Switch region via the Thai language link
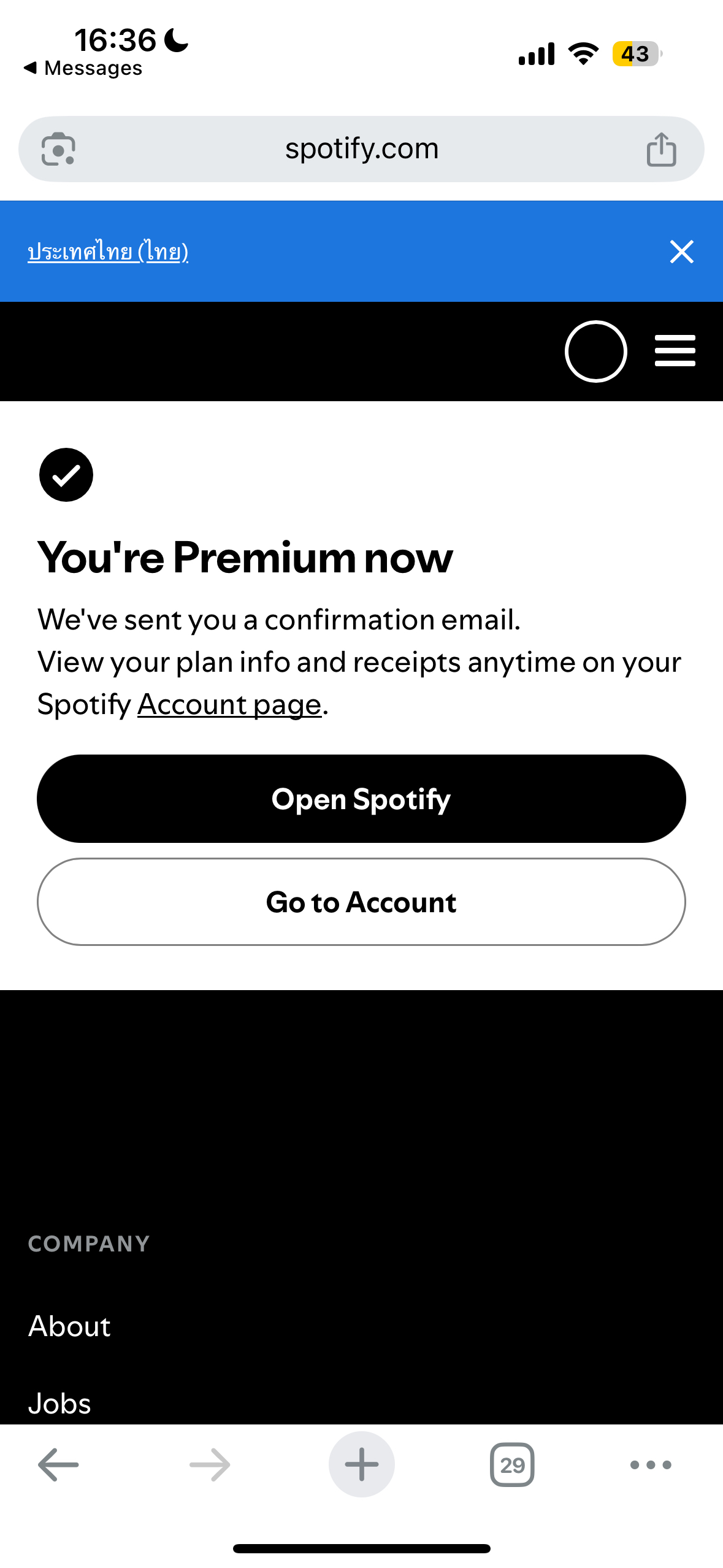 click(108, 252)
